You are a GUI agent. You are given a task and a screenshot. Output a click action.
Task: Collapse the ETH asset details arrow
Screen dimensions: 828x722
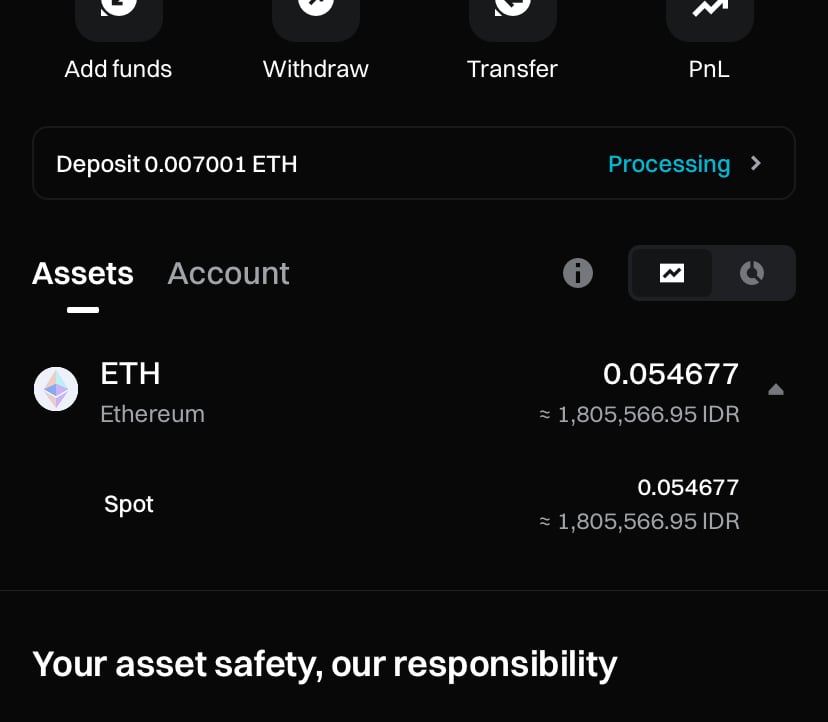pos(776,390)
